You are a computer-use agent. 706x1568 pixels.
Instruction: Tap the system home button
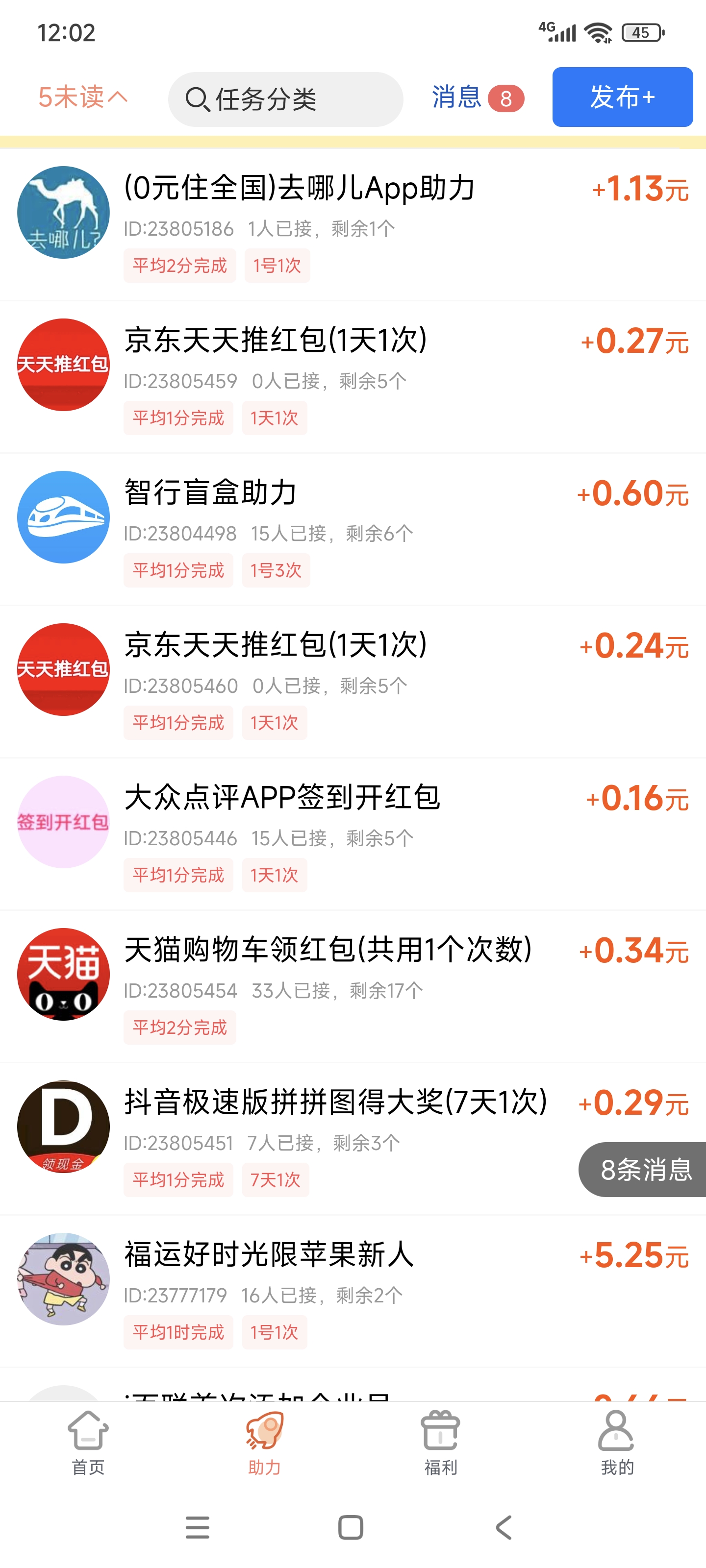click(350, 1527)
